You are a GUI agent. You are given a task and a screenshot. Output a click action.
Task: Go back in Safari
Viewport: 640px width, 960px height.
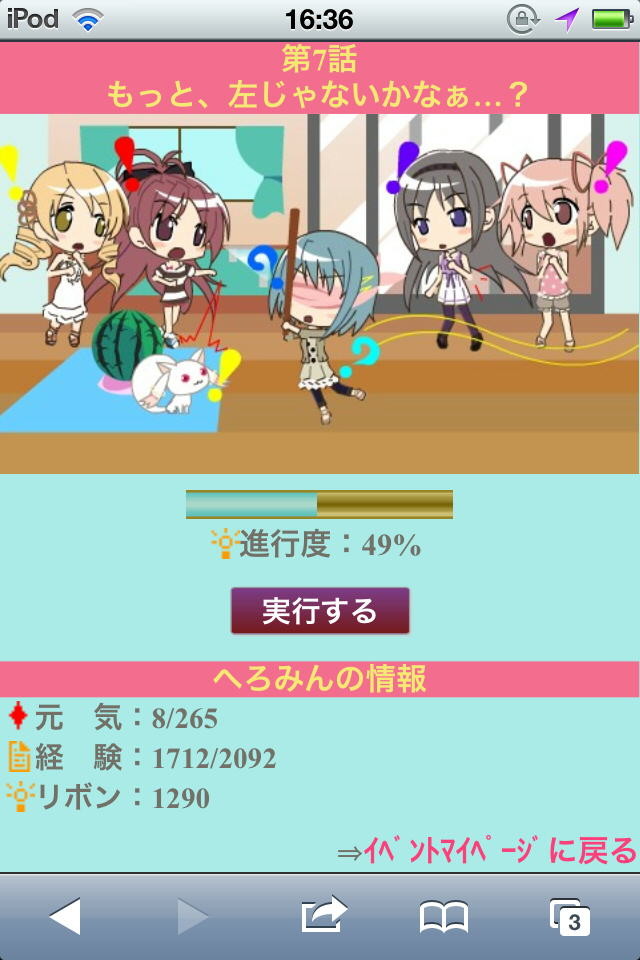click(65, 916)
